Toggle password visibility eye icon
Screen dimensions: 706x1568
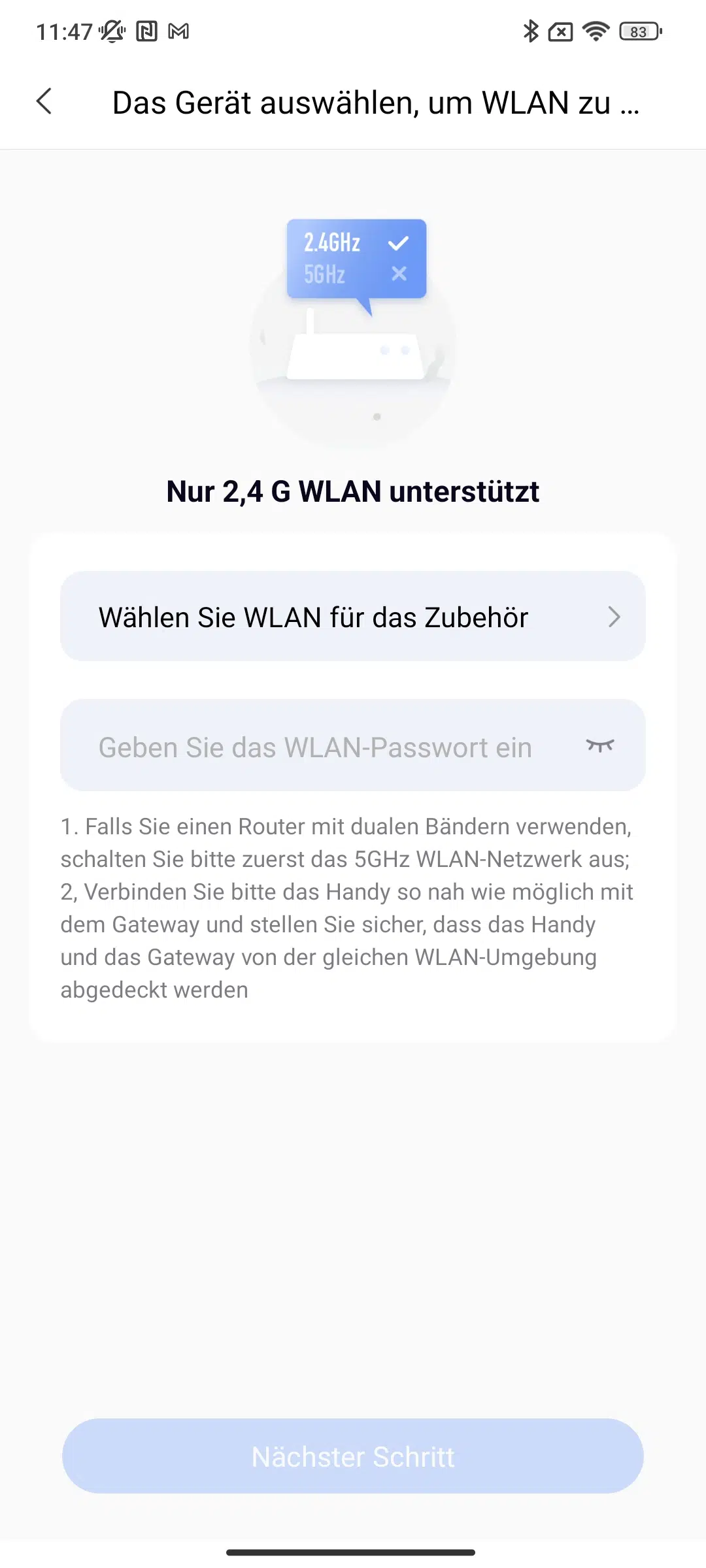point(600,745)
